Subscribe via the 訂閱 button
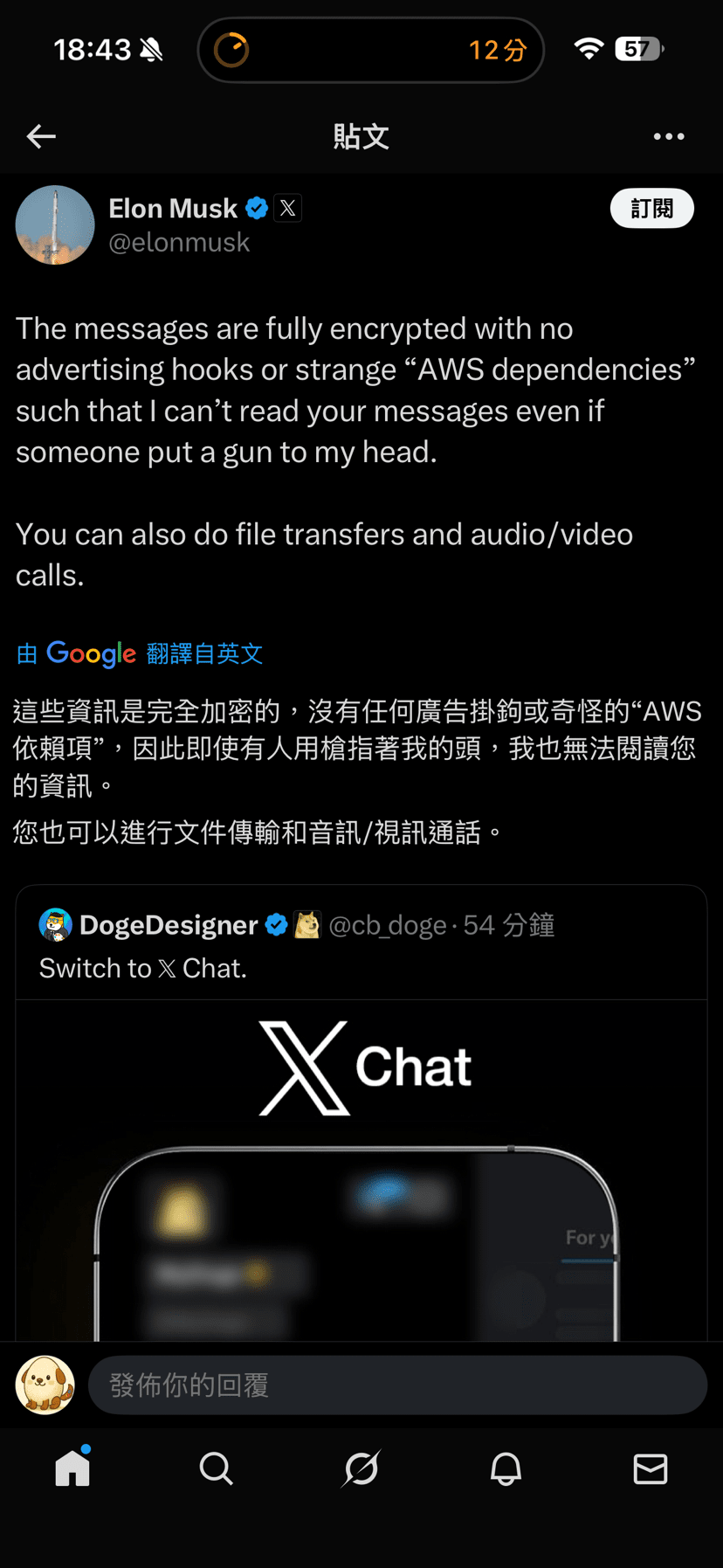723x1568 pixels. 651,209
